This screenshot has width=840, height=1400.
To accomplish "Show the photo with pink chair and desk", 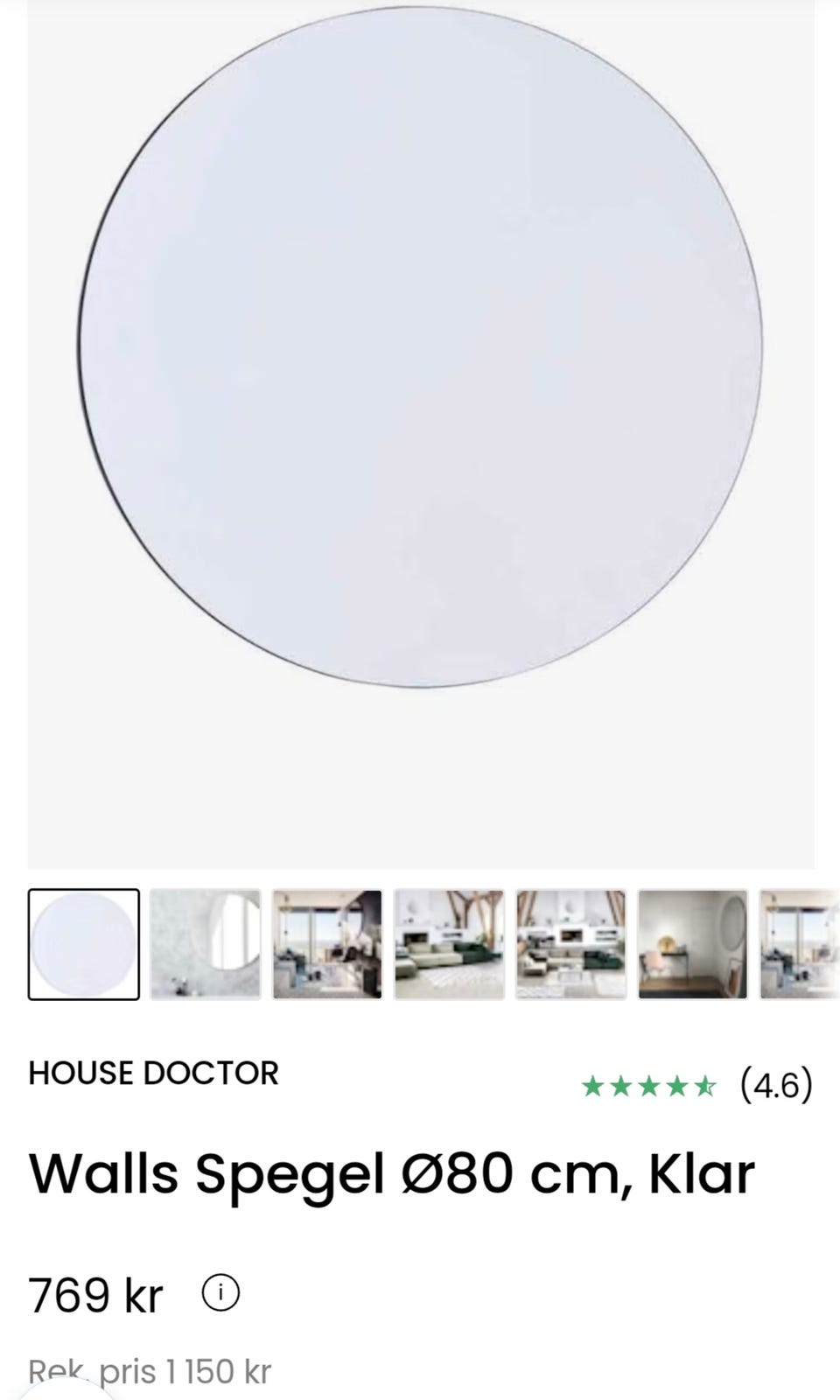I will tap(693, 944).
